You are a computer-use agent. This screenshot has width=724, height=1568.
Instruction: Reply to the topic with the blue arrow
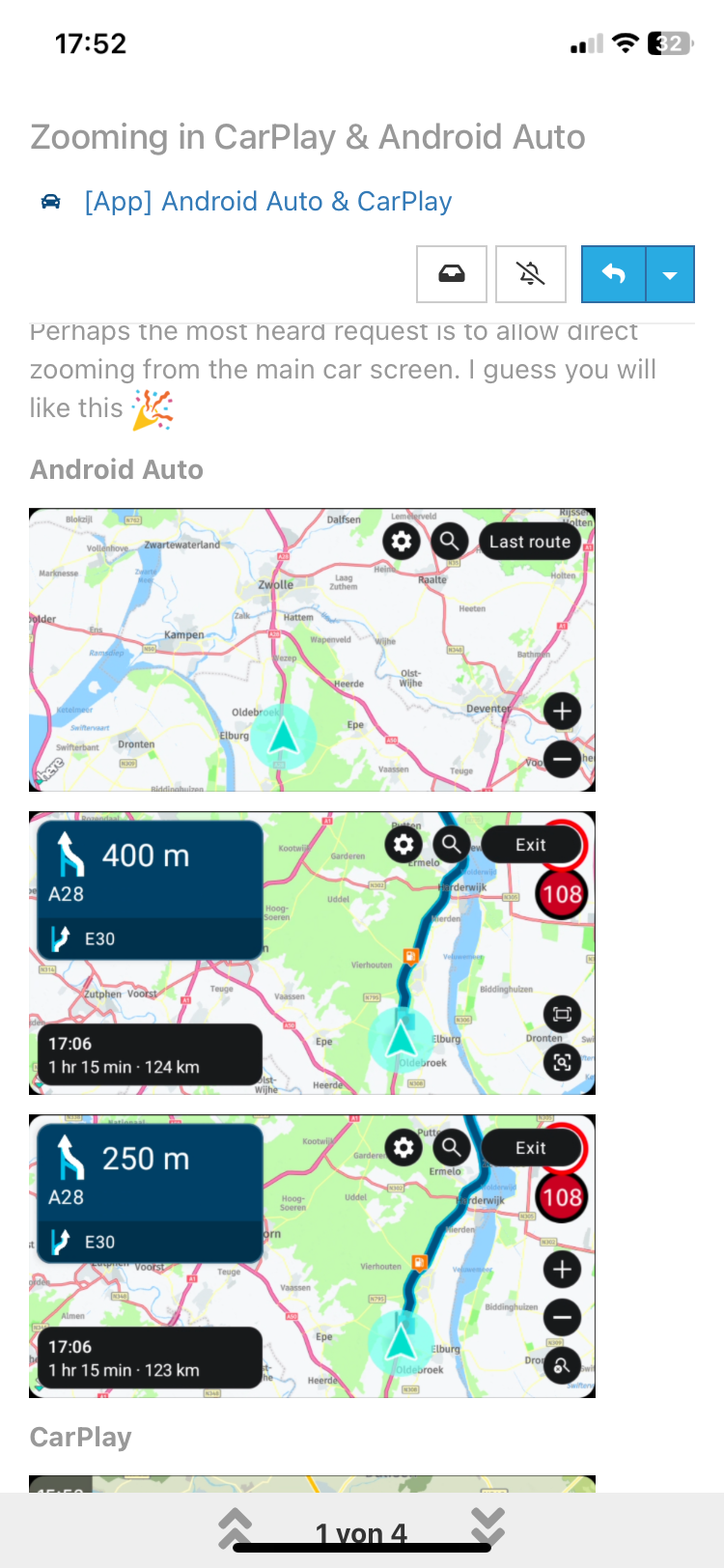click(x=613, y=274)
